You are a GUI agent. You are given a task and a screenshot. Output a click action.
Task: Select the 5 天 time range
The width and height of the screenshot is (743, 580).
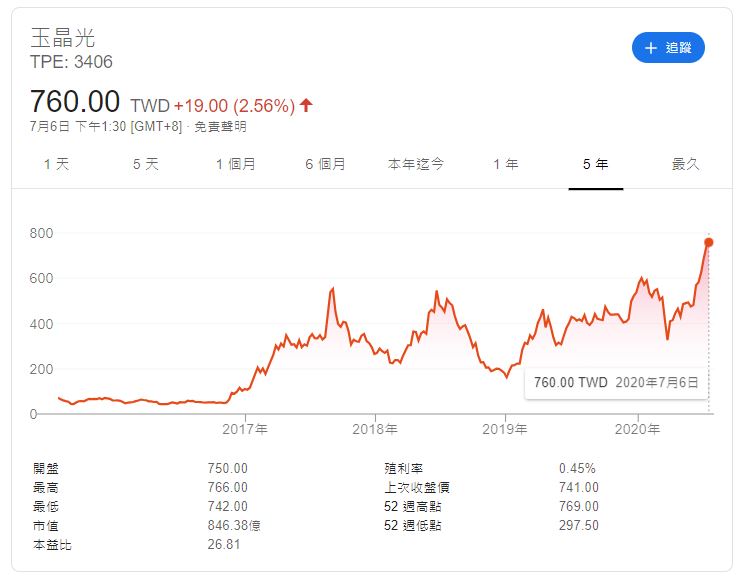[x=146, y=164]
